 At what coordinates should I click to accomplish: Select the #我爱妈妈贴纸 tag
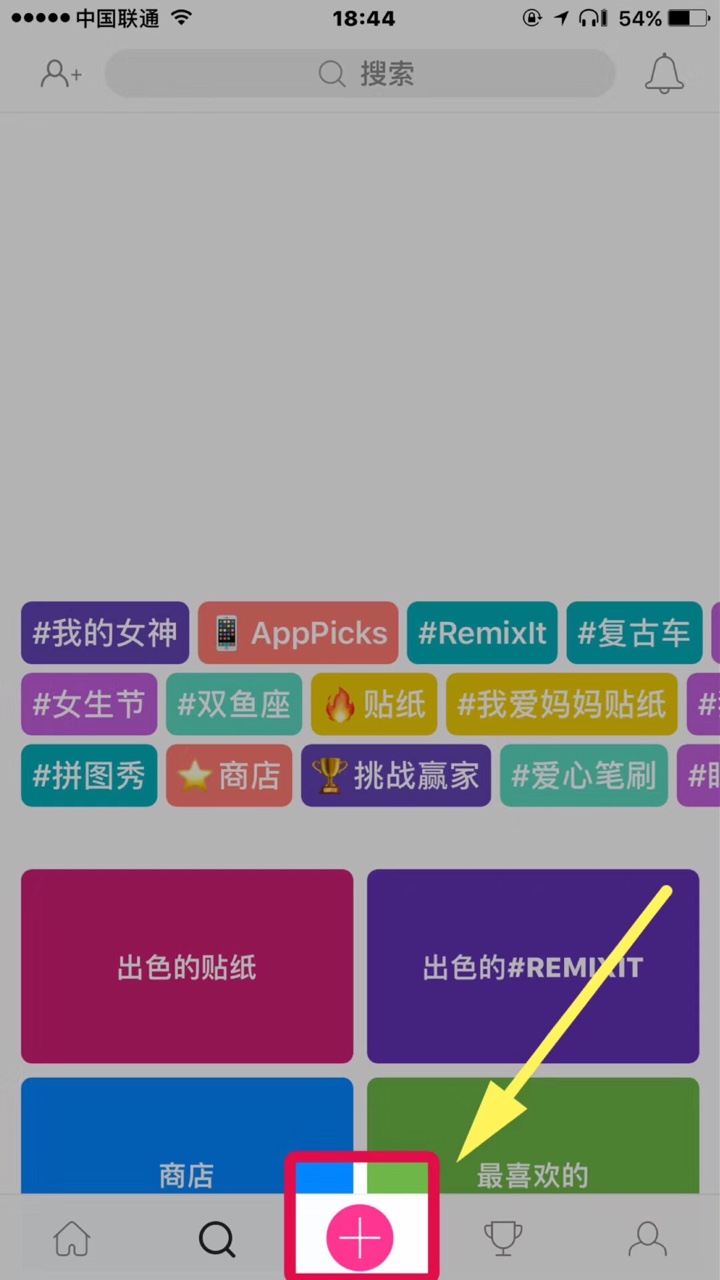point(562,704)
